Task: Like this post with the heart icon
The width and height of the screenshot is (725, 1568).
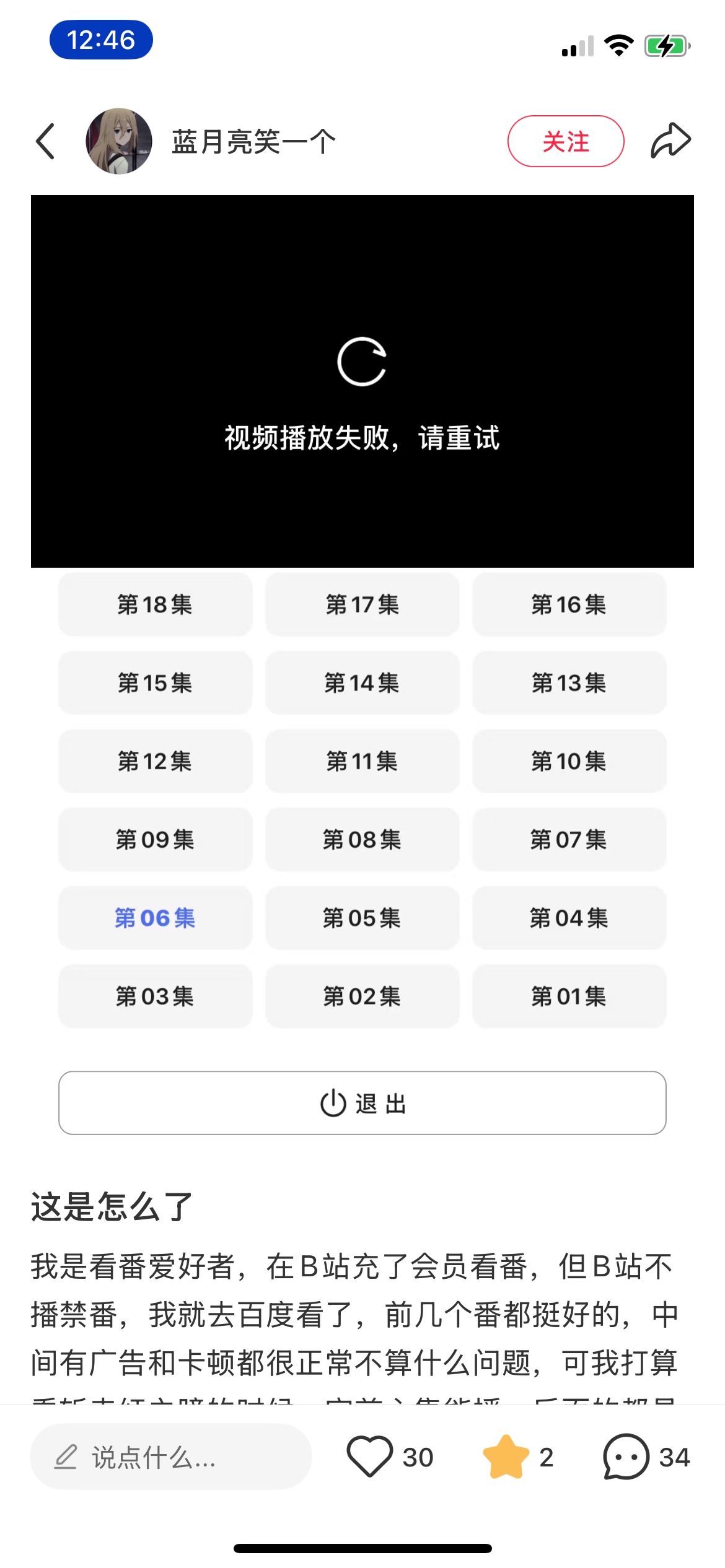Action: coord(369,1457)
